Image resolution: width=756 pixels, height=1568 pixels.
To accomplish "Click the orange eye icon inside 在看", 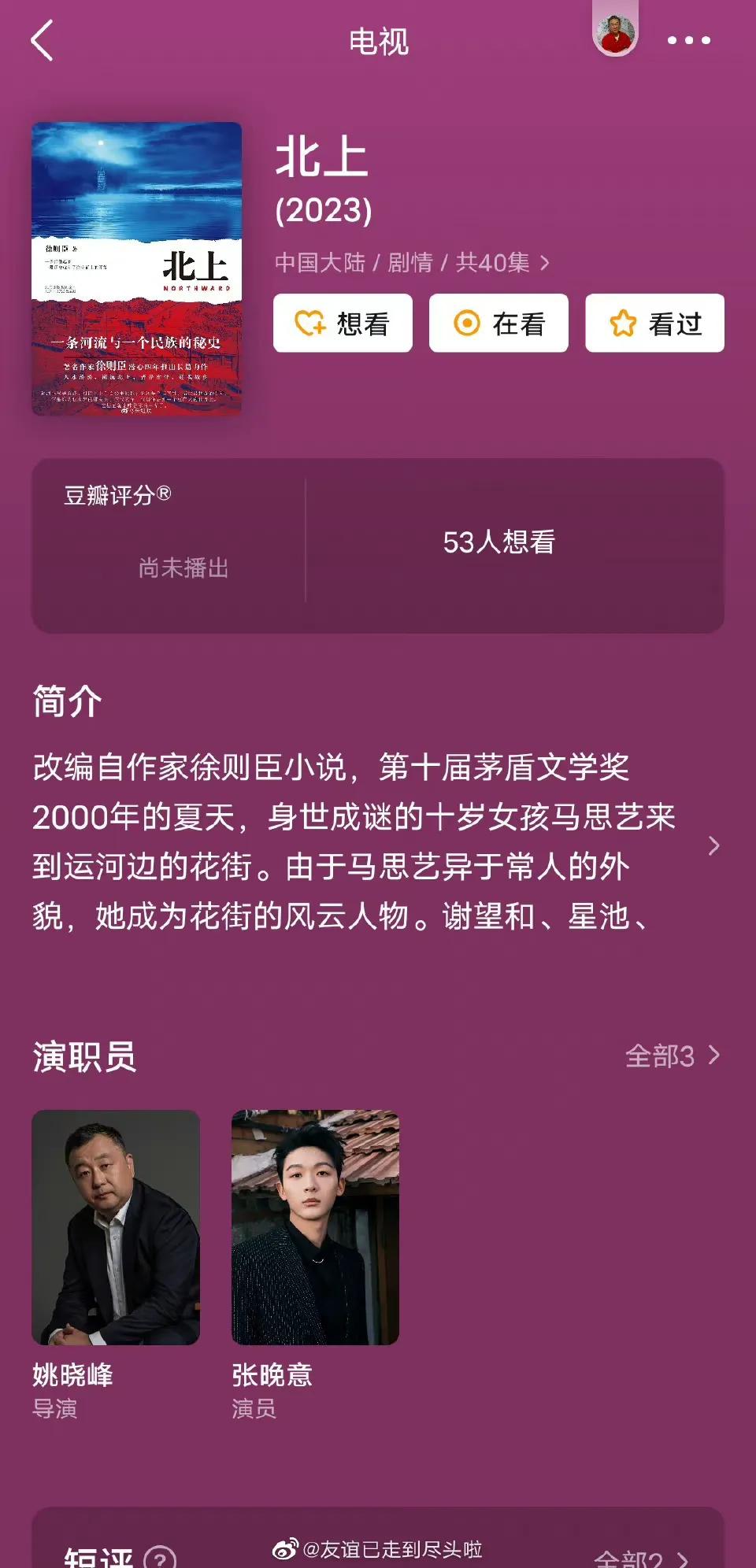I will [x=466, y=324].
